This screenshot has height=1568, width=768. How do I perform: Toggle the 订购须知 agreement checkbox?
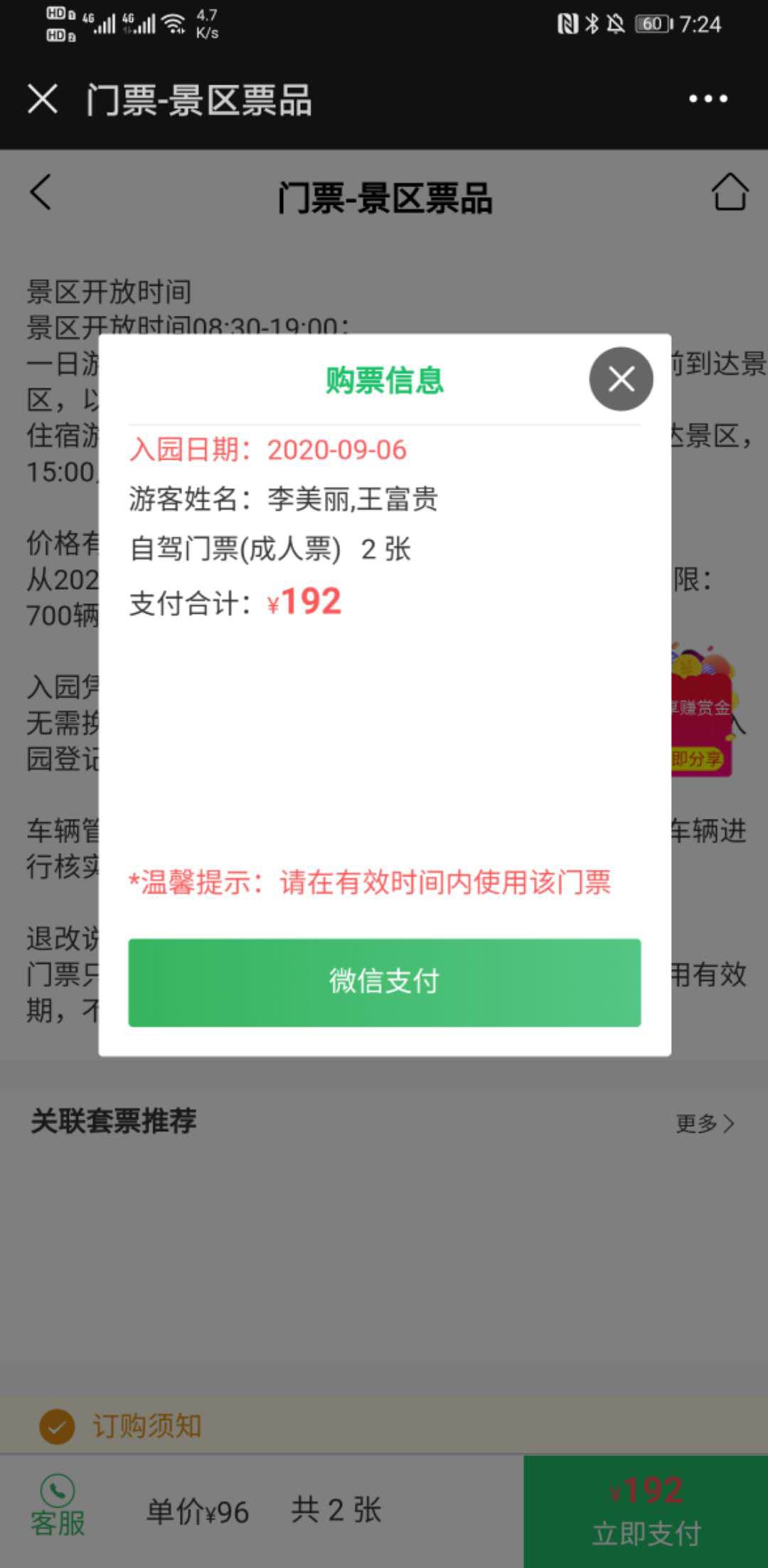(x=57, y=1426)
